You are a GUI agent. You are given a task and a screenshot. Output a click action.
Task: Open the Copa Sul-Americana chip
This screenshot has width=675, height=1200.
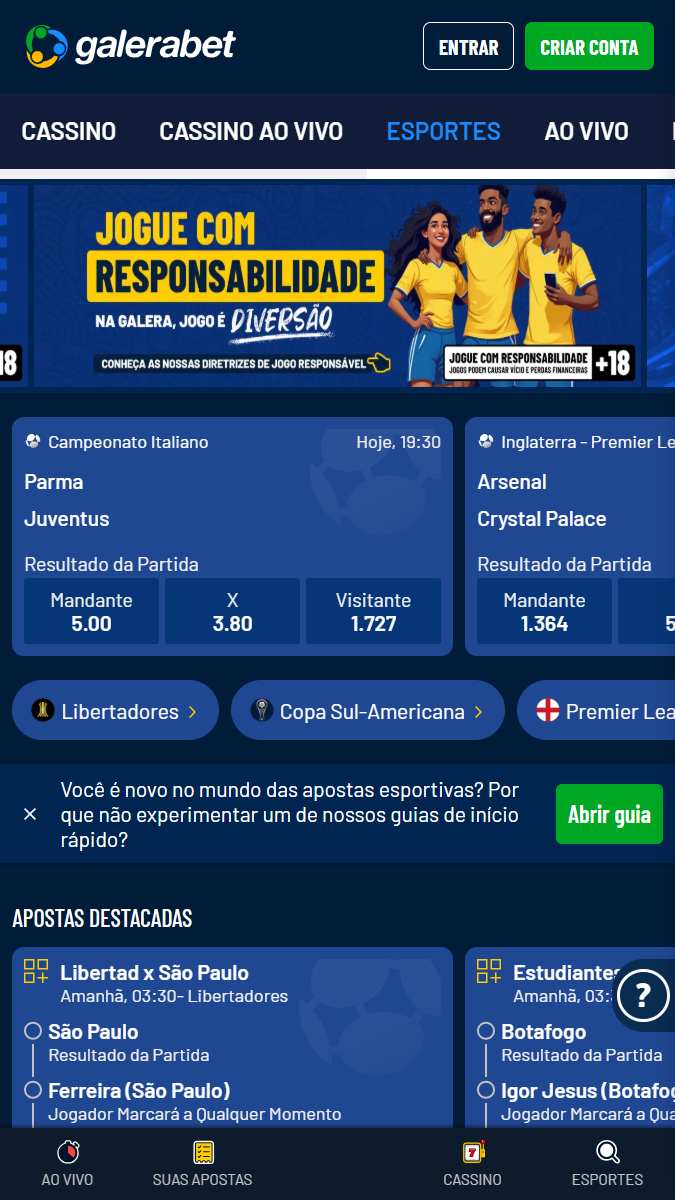tap(368, 711)
